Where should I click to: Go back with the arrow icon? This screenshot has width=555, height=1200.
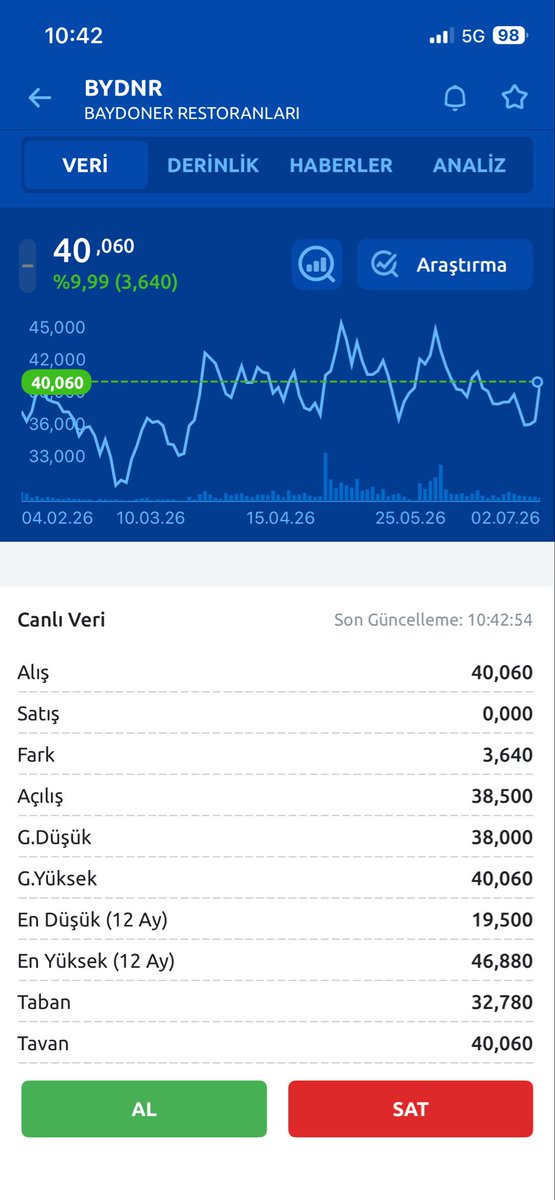click(39, 98)
